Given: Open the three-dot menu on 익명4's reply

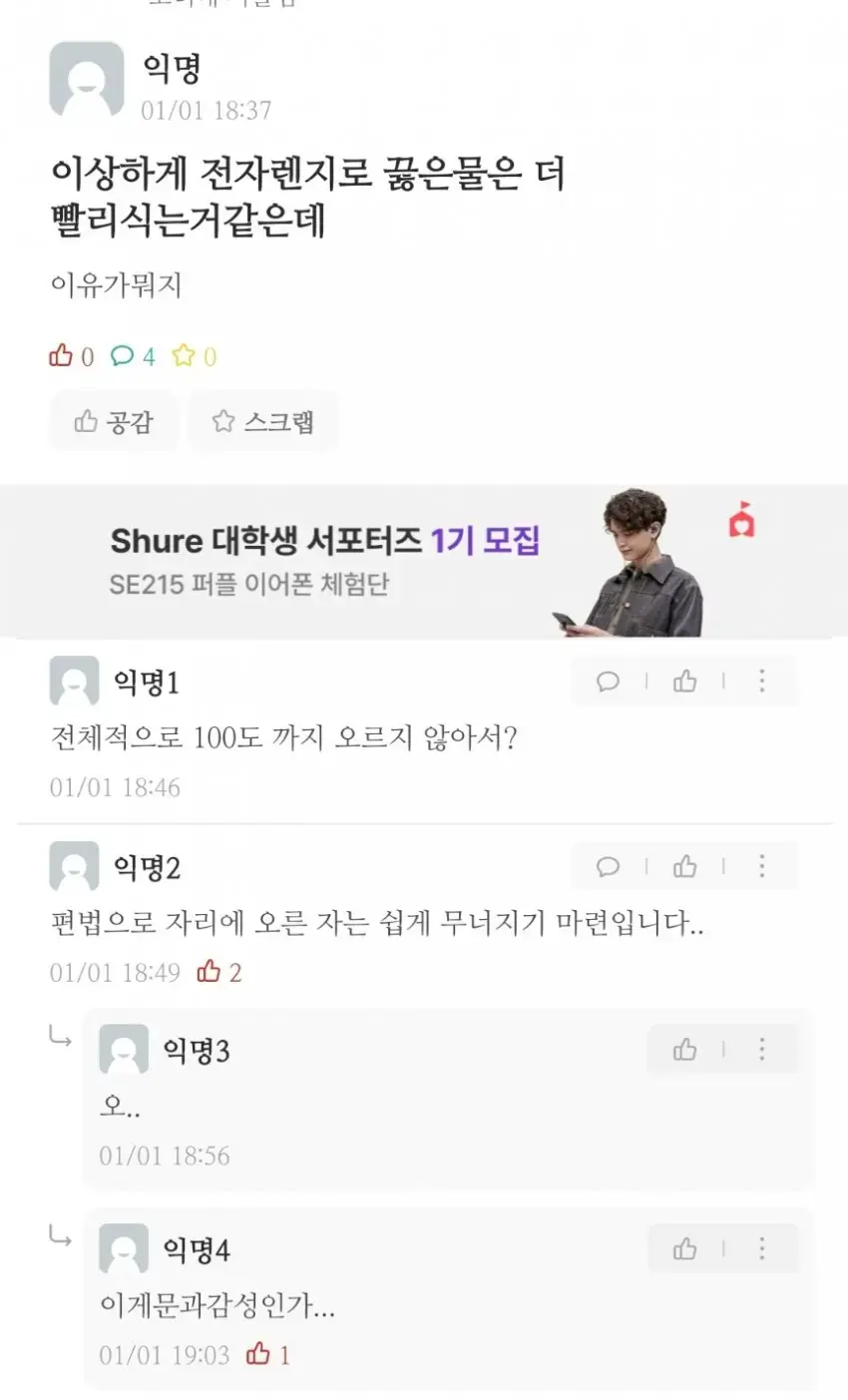Looking at the screenshot, I should (761, 1248).
